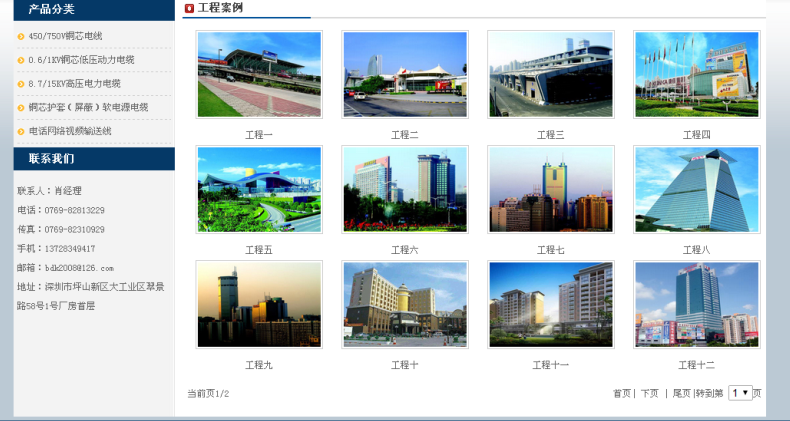The image size is (790, 421).
Task: Open 8.7/15KV高压电力电缆 category
Action: (74, 84)
